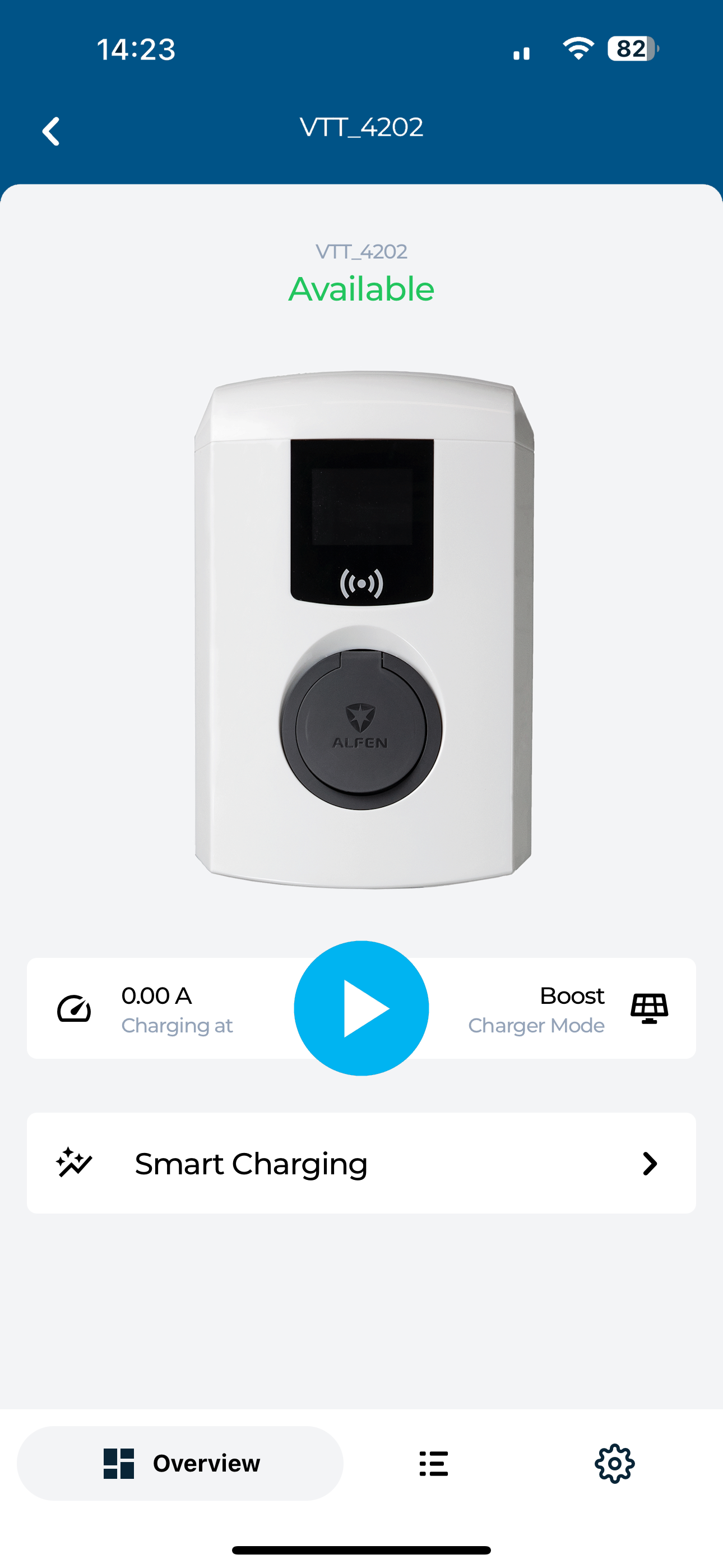This screenshot has width=723, height=1568.
Task: Open Smart Charging settings row
Action: tap(361, 1163)
